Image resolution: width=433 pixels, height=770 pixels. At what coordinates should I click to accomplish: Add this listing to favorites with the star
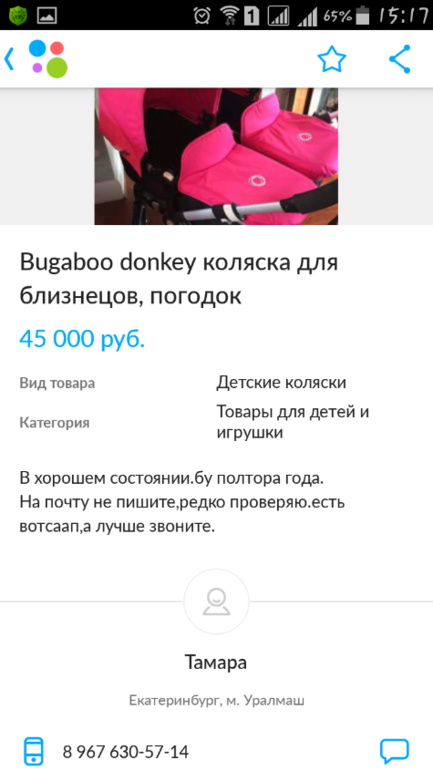point(332,59)
